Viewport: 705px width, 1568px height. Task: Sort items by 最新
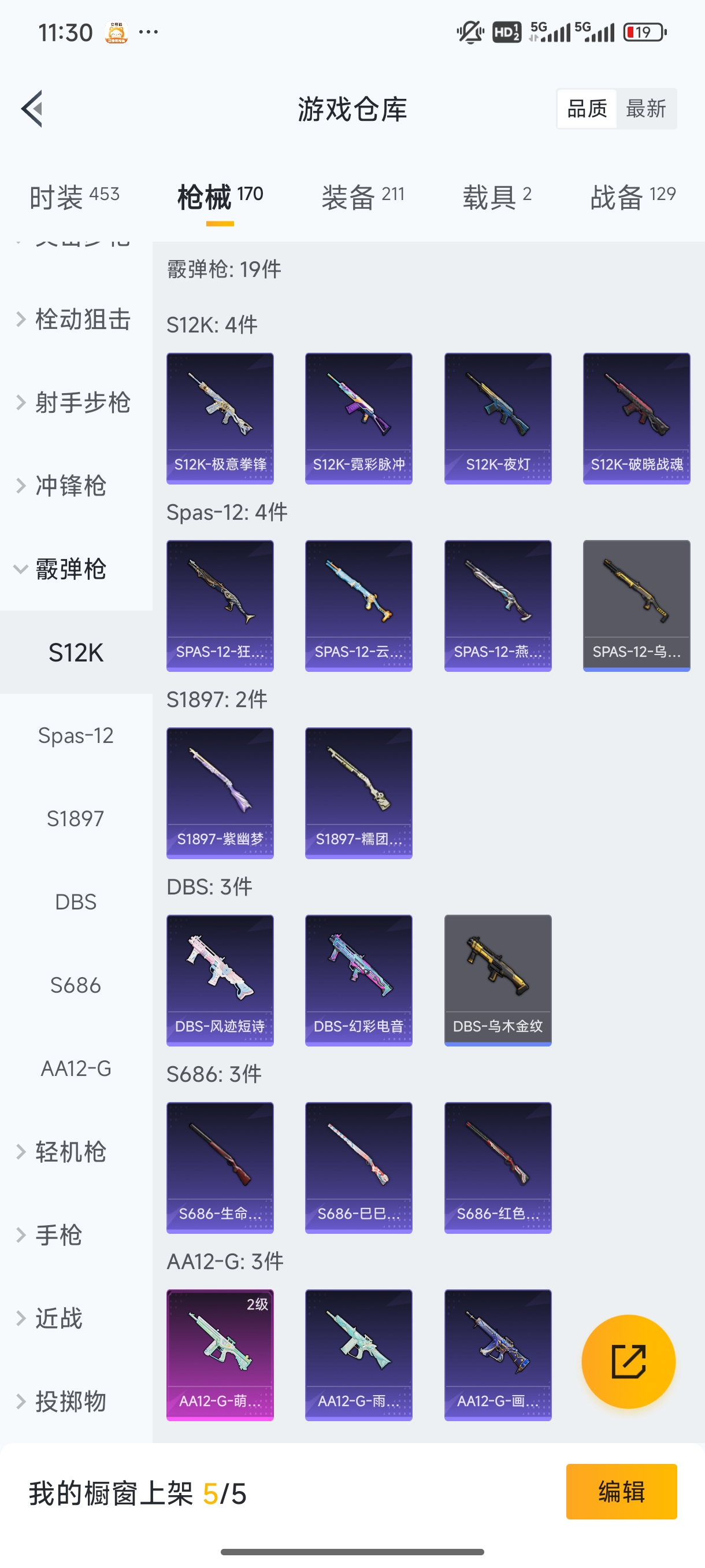645,109
